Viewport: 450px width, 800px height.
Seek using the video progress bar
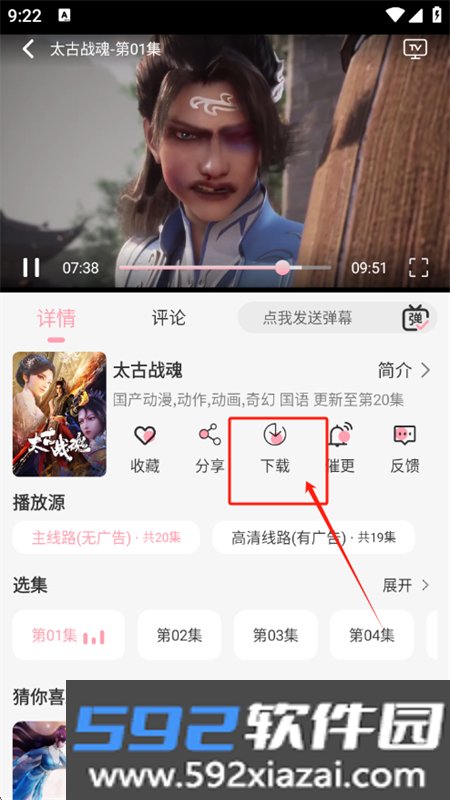225,267
